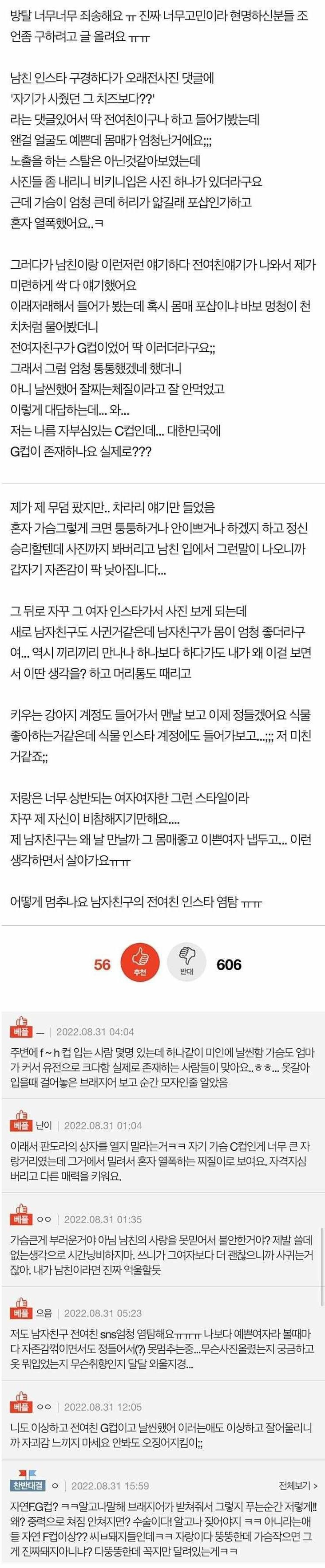Upvote the post with the 추천 button
Image resolution: width=325 pixels, height=1568 pixels.
(140, 964)
